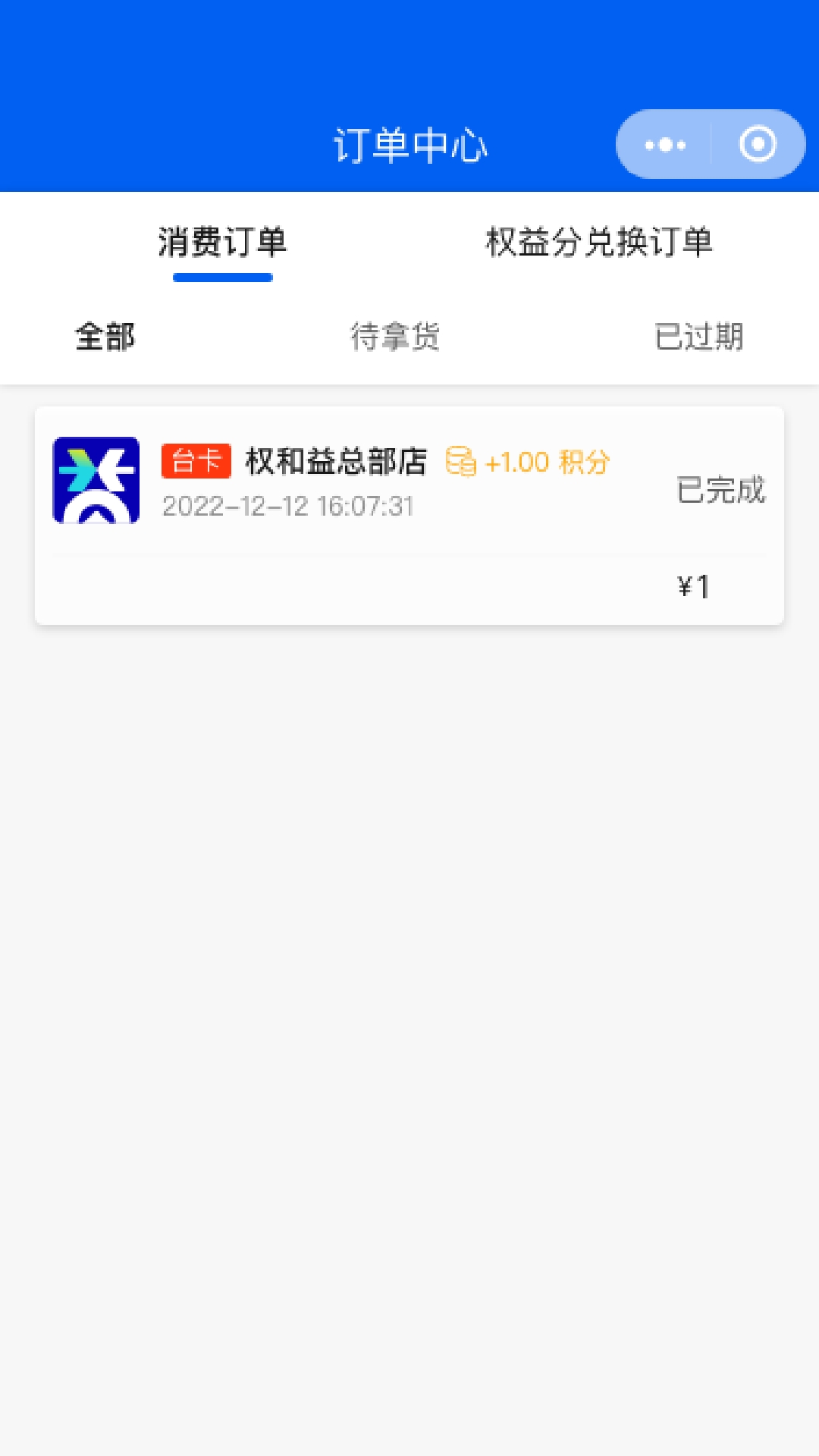The width and height of the screenshot is (819, 1456).
Task: Close the mini program via circle icon
Action: click(758, 144)
